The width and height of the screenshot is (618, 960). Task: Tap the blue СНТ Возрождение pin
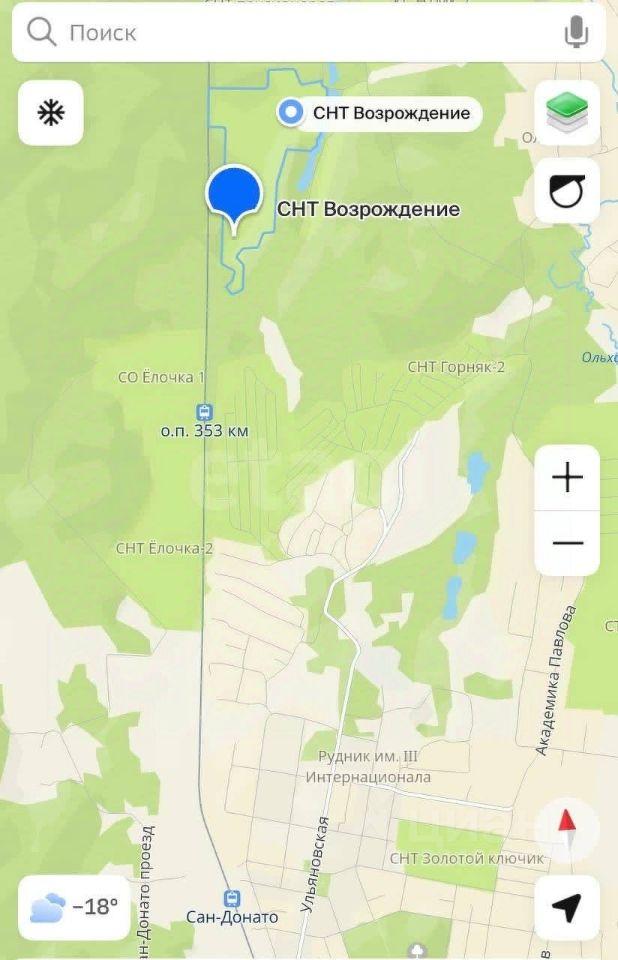[x=234, y=194]
